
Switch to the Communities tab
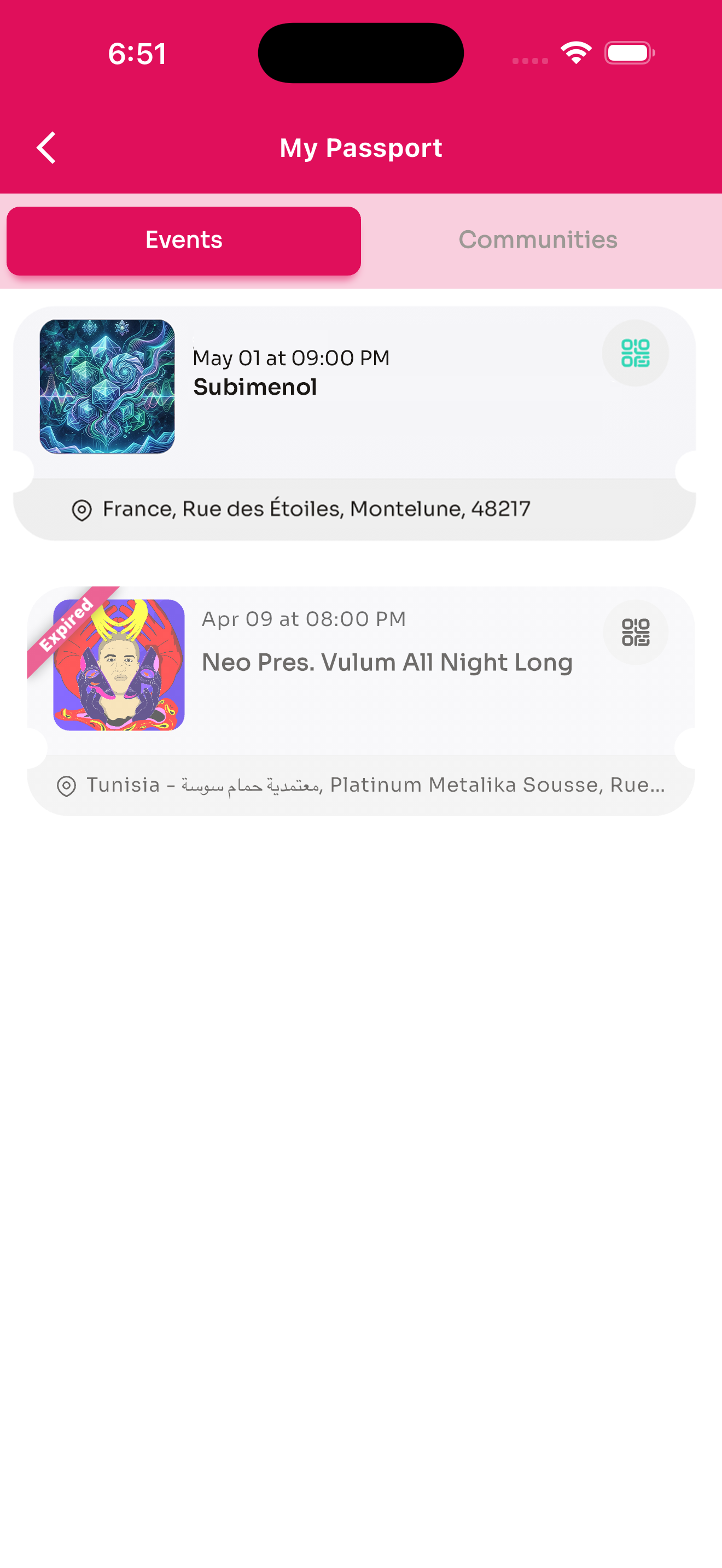[x=538, y=240]
